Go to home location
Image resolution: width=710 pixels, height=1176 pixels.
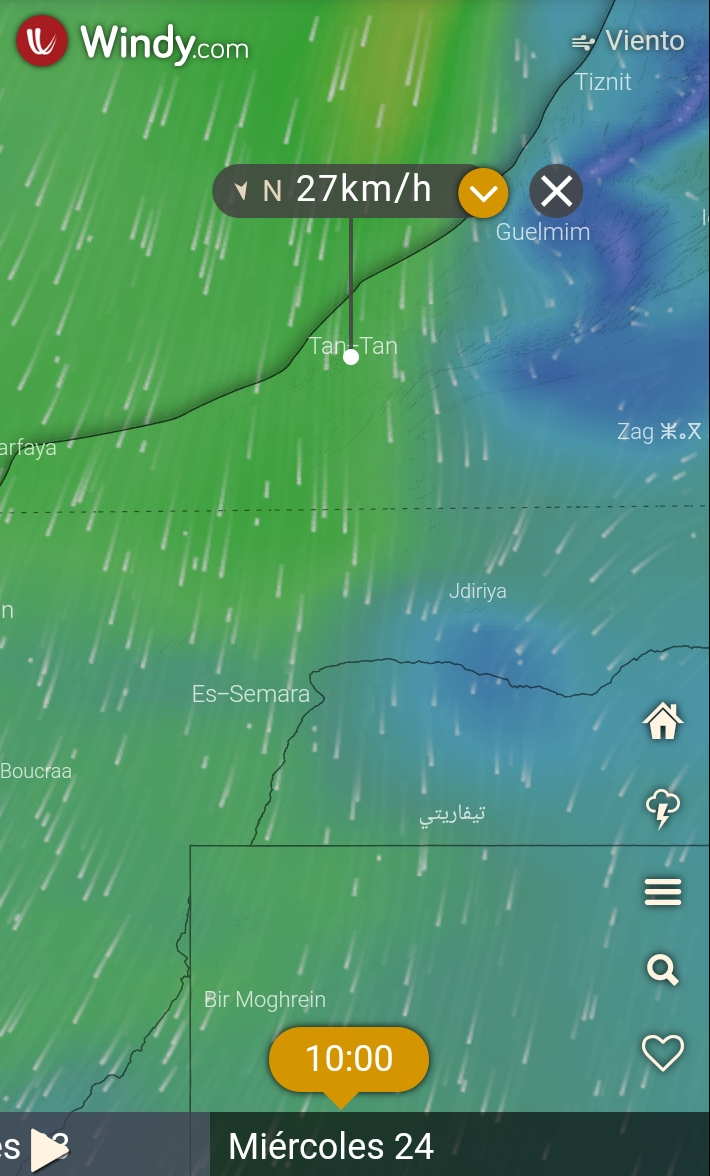point(663,721)
